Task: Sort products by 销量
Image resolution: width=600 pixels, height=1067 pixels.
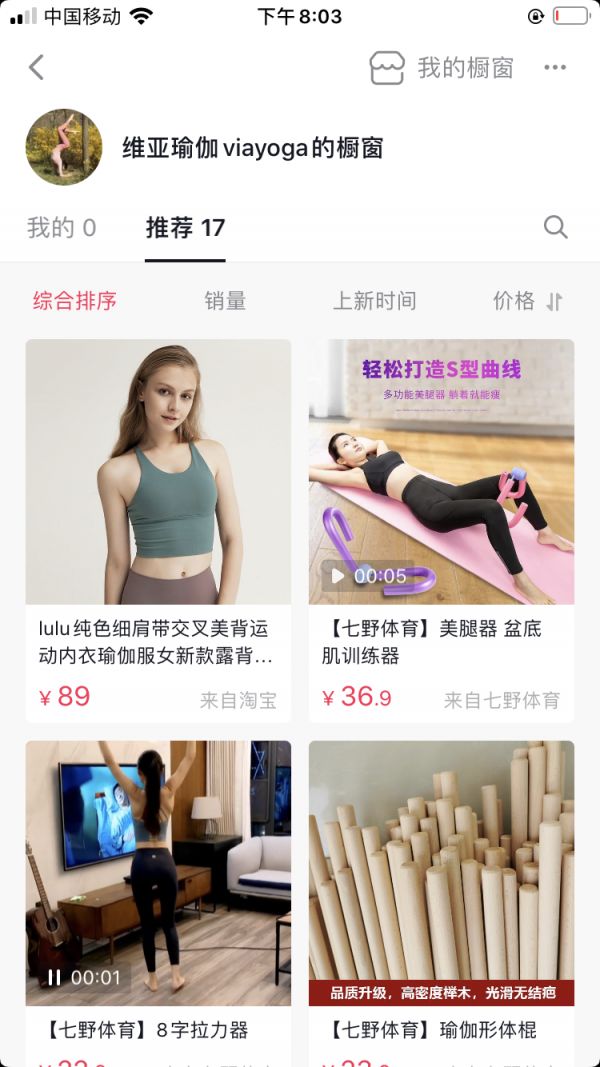Action: (225, 301)
